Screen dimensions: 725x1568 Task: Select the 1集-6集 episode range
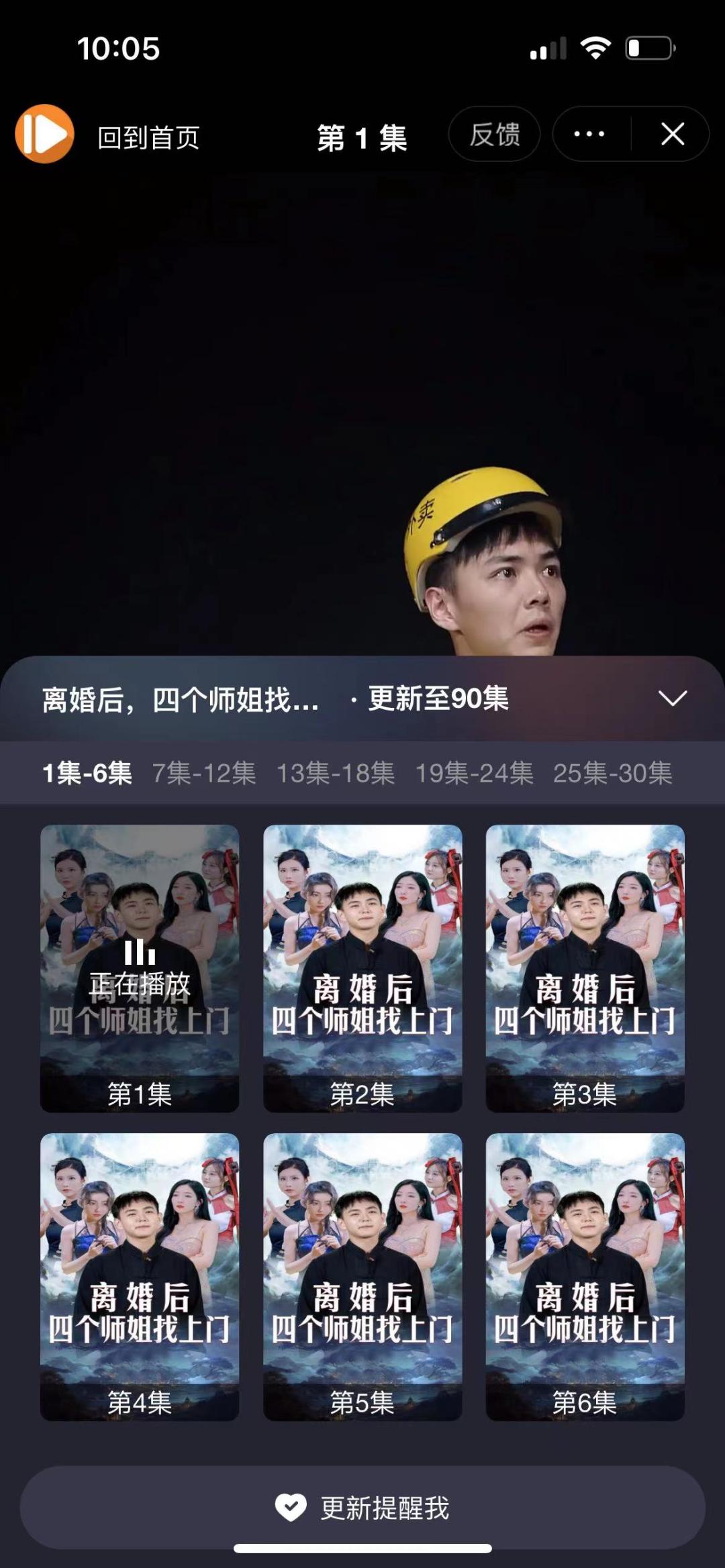[87, 774]
